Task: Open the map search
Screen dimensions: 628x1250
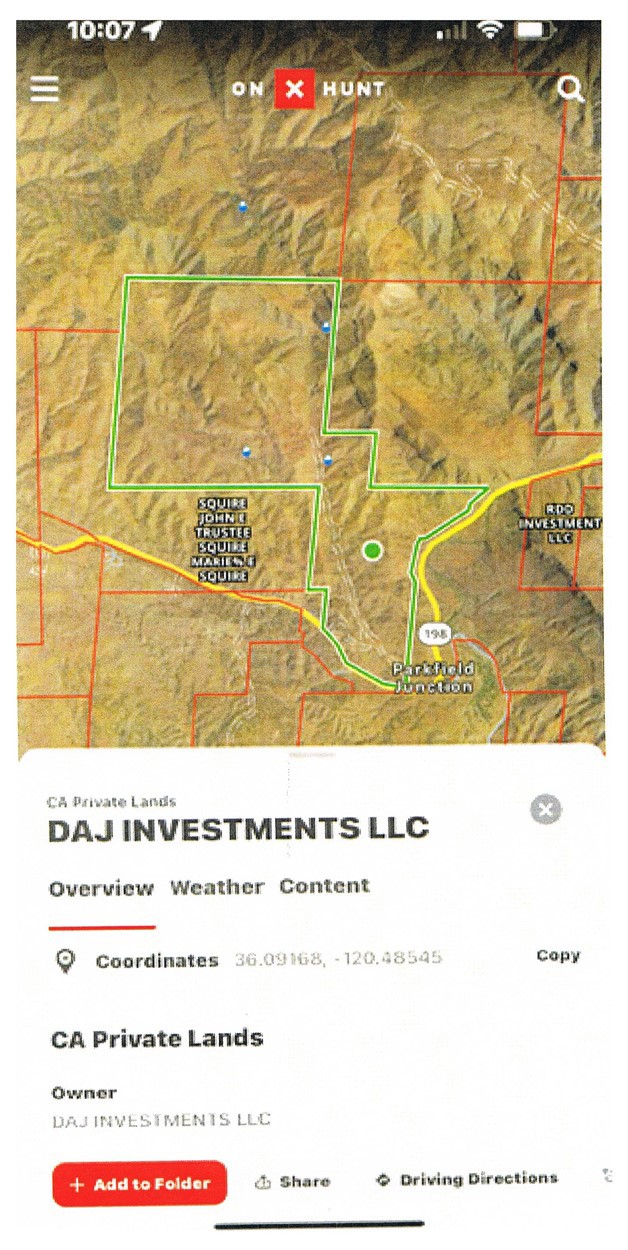Action: (x=570, y=89)
